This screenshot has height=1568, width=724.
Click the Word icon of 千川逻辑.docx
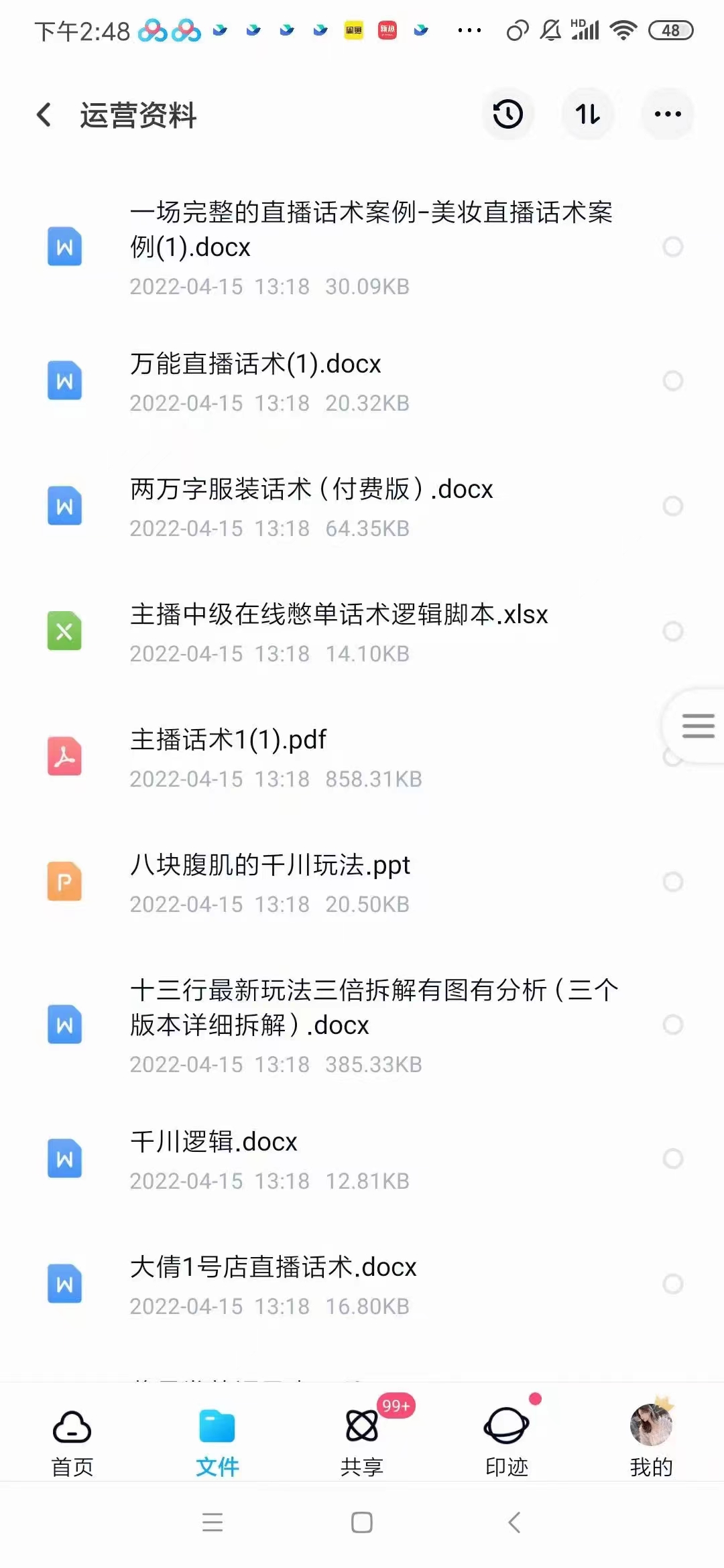[x=64, y=1159]
